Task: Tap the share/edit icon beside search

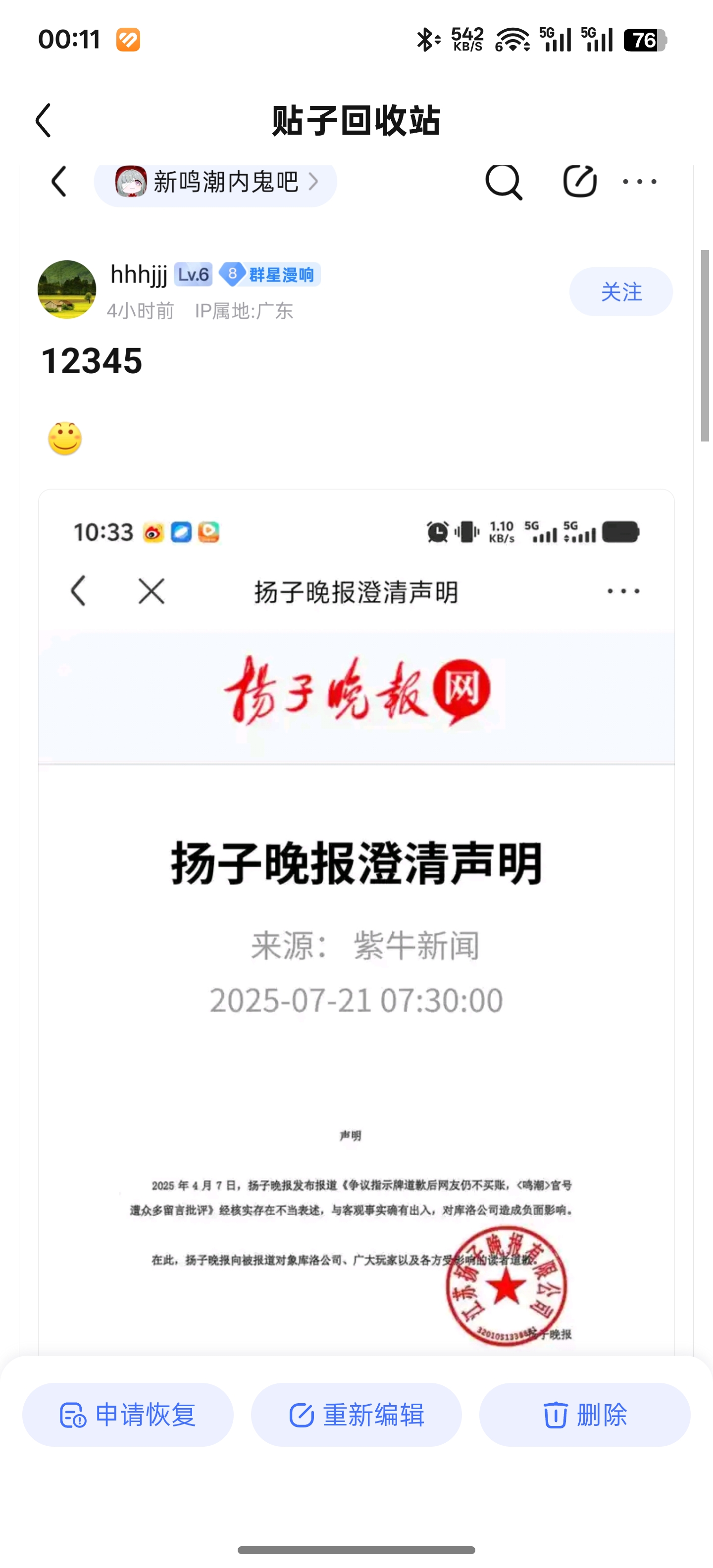Action: pos(579,181)
